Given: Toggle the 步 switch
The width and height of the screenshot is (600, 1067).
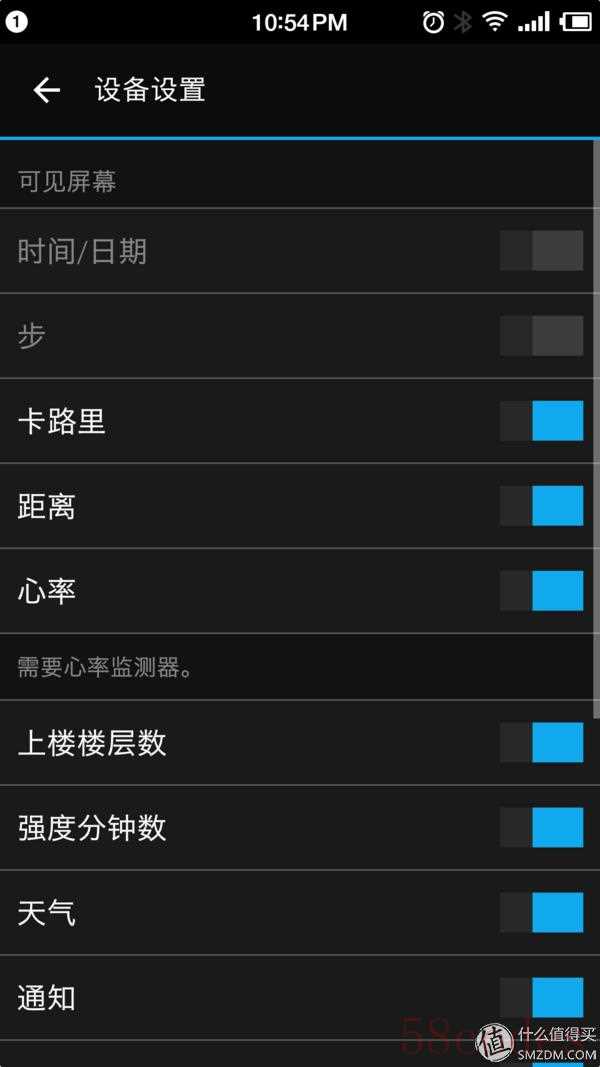Looking at the screenshot, I should point(541,336).
